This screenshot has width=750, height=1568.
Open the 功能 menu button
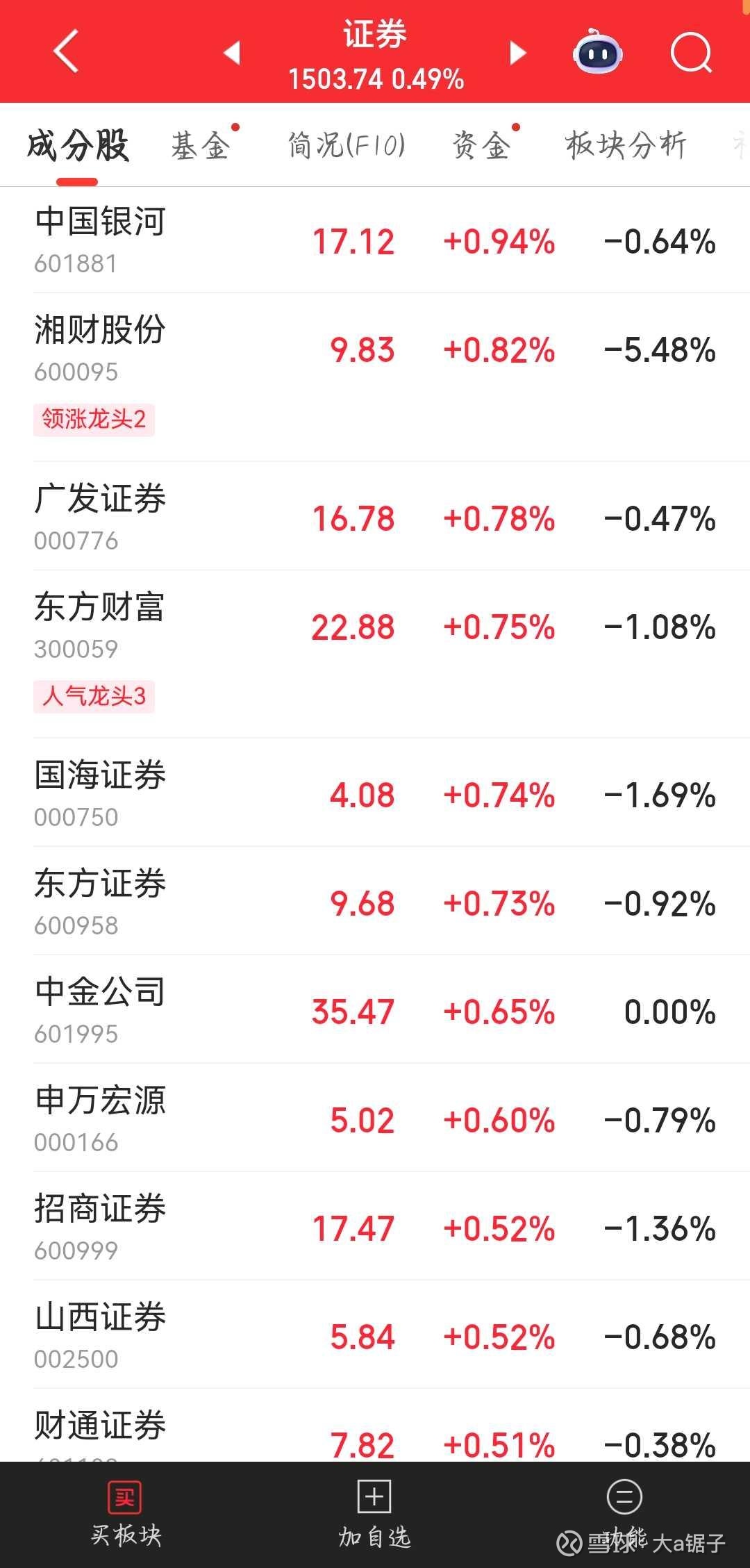click(x=624, y=1515)
